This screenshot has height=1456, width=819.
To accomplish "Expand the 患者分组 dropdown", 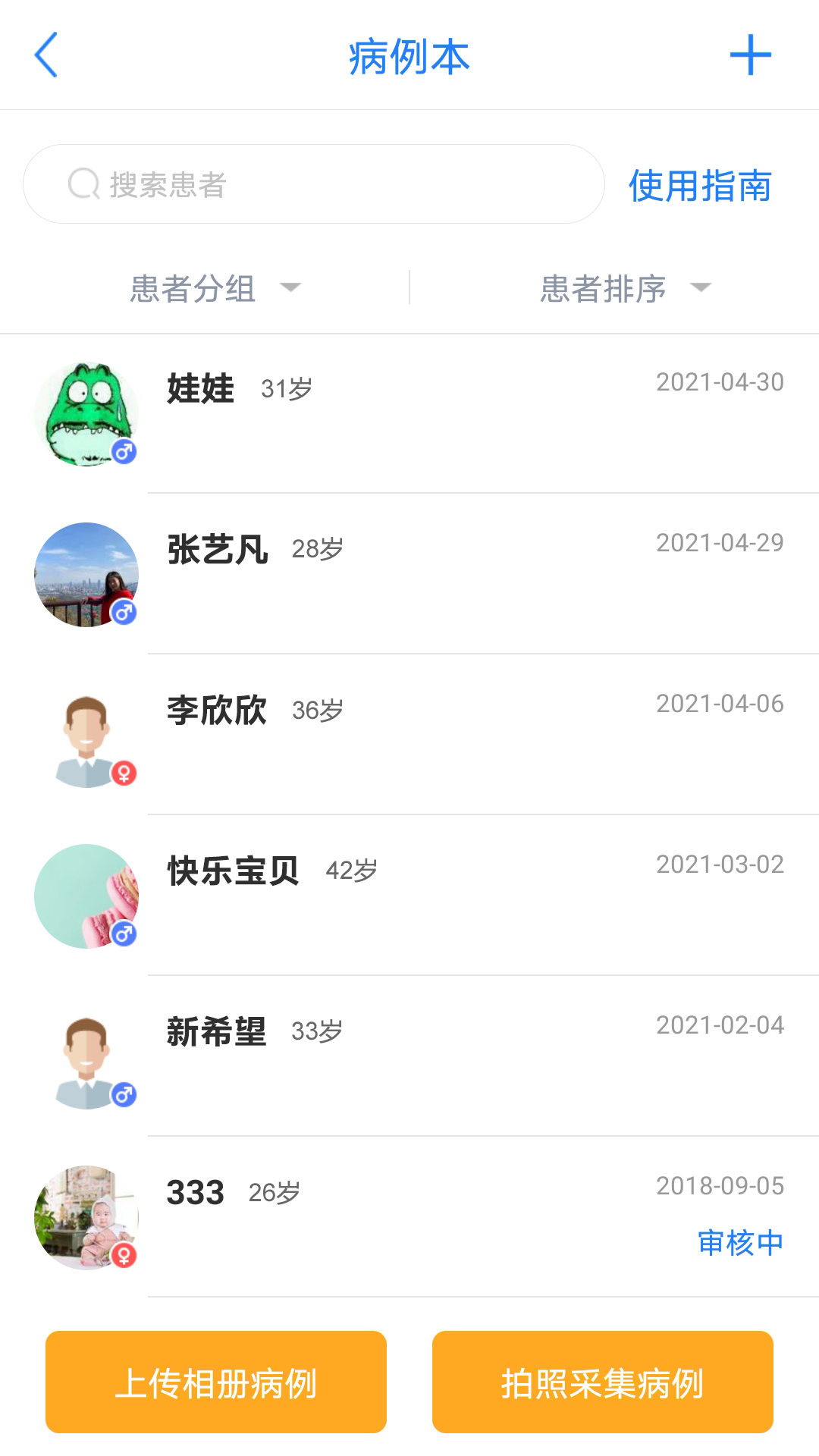I will point(216,288).
